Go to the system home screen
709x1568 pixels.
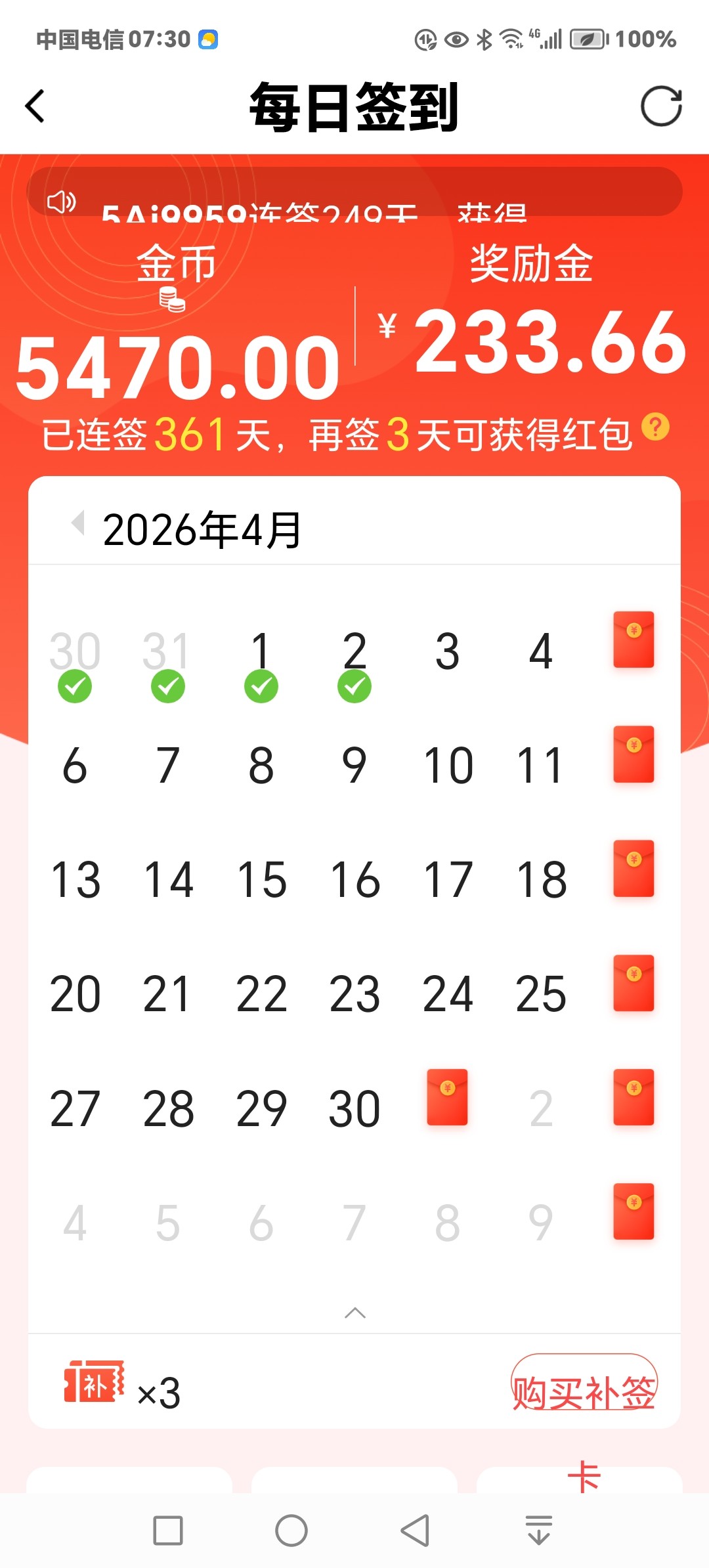coord(291,1531)
